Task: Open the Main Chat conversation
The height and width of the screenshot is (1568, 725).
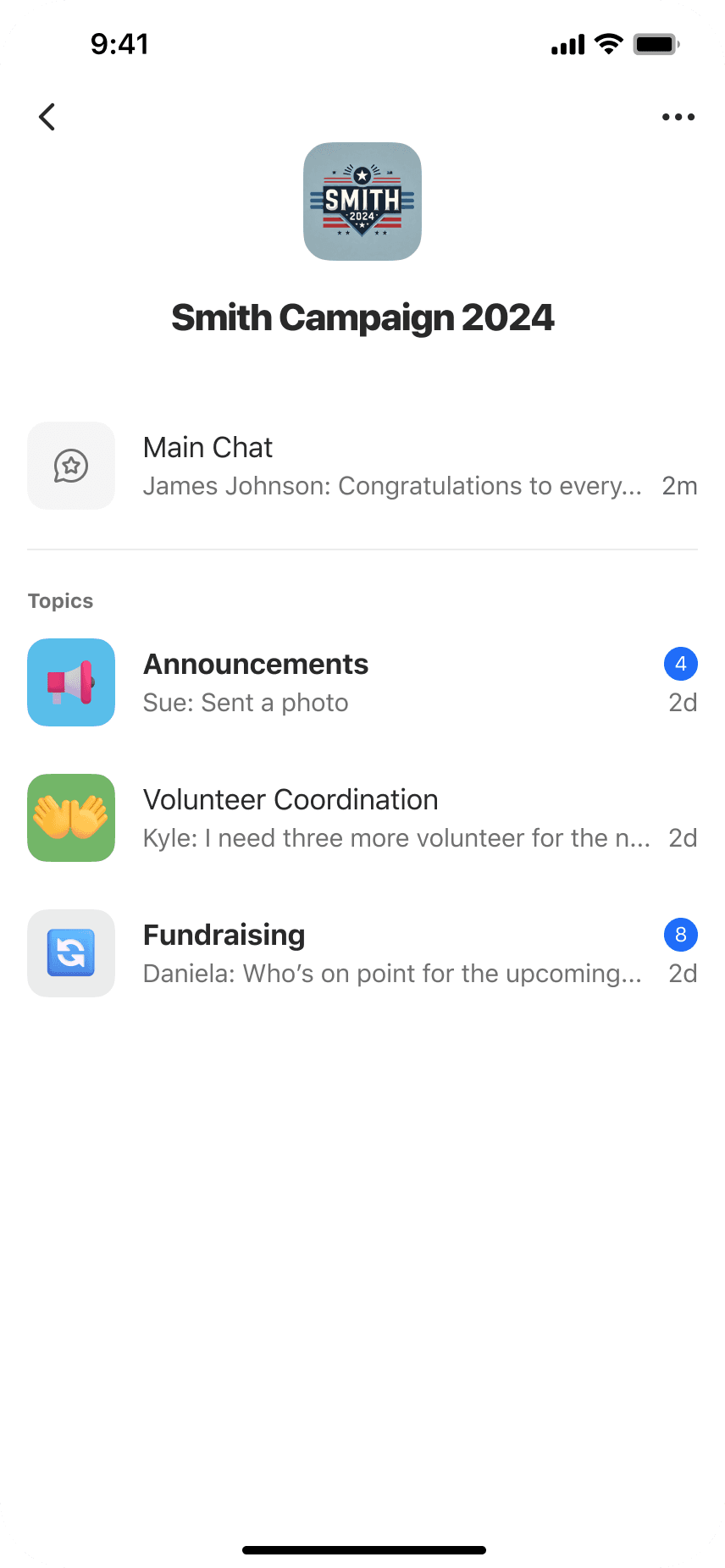Action: pyautogui.click(x=362, y=466)
